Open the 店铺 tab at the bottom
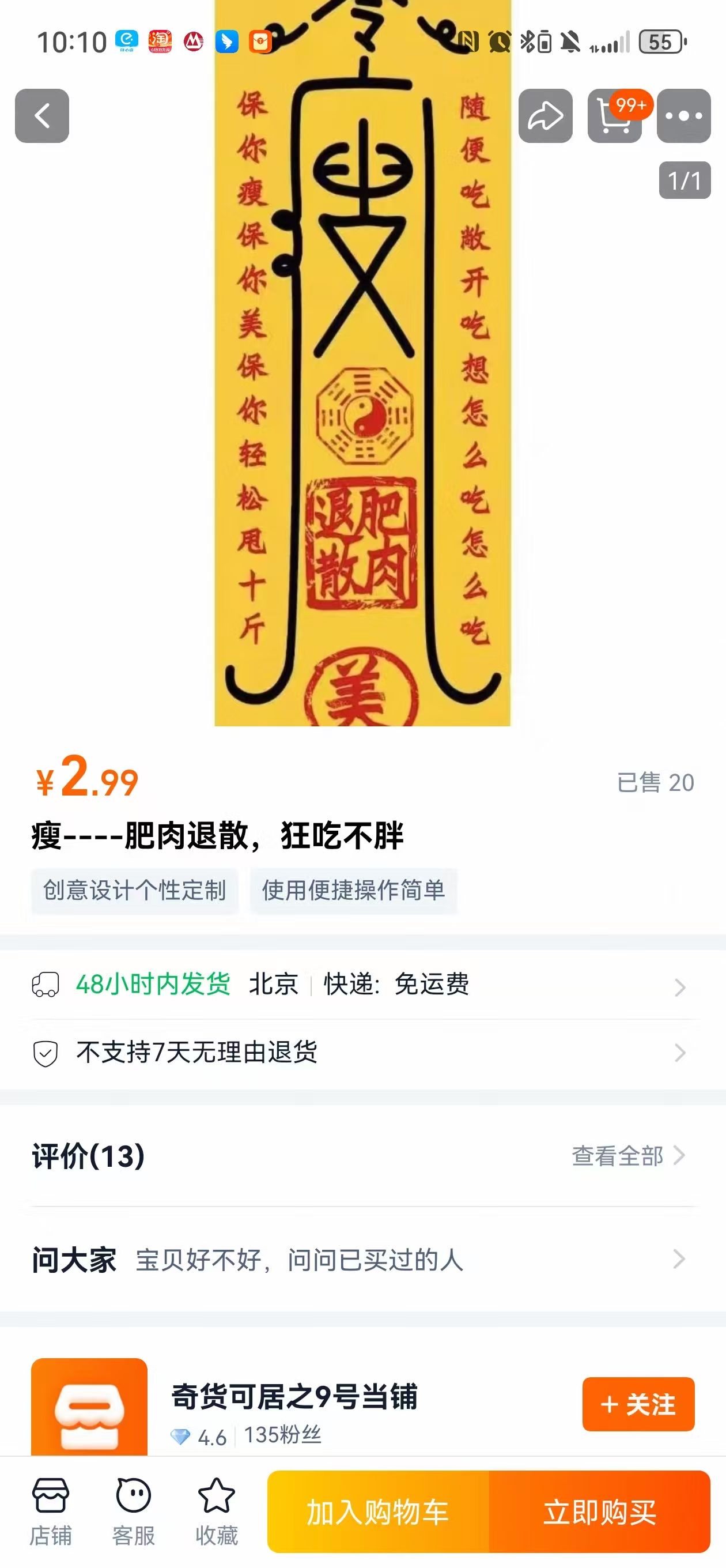This screenshot has width=726, height=1568. (51, 1512)
